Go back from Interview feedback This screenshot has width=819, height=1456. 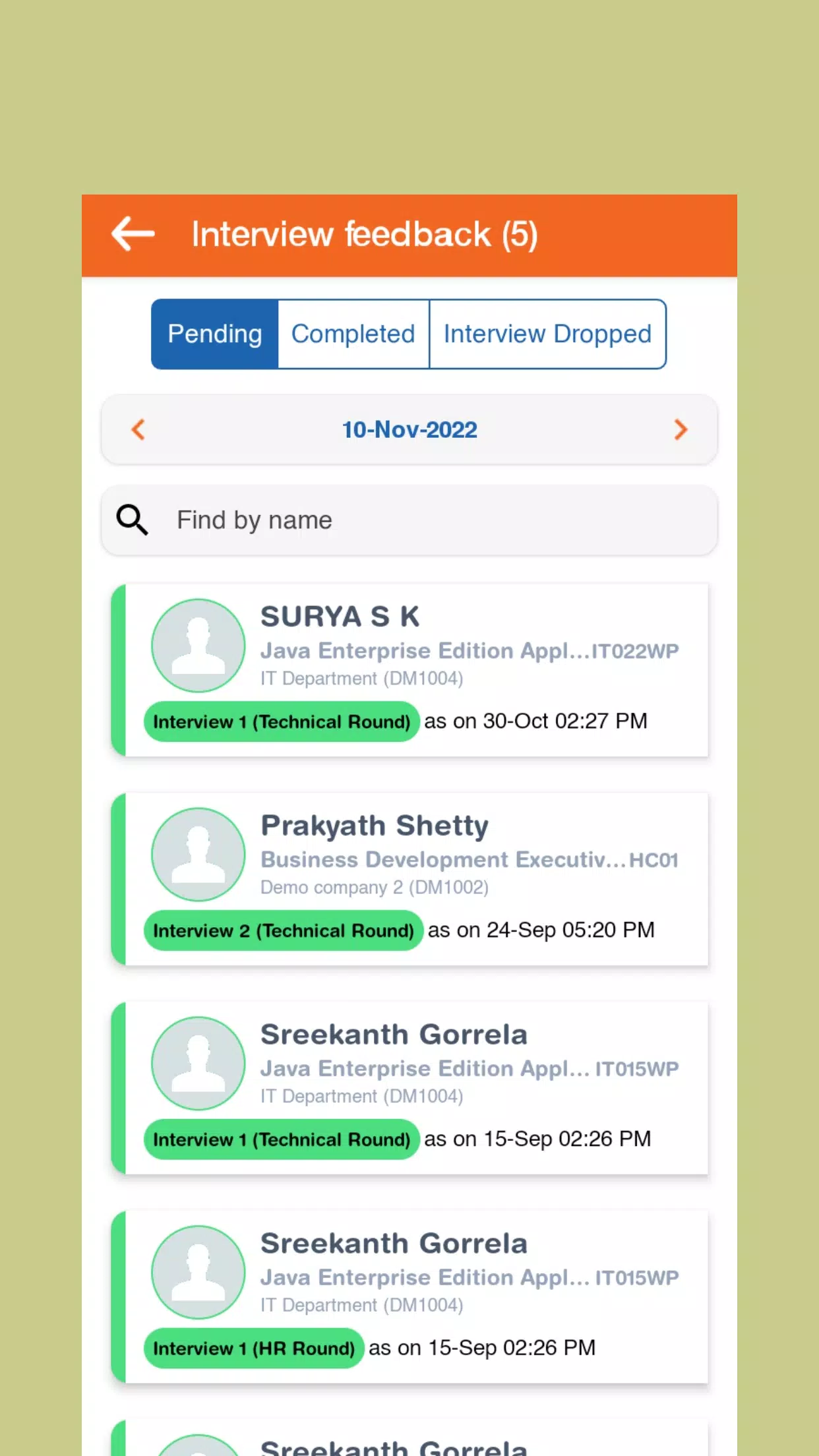point(133,234)
